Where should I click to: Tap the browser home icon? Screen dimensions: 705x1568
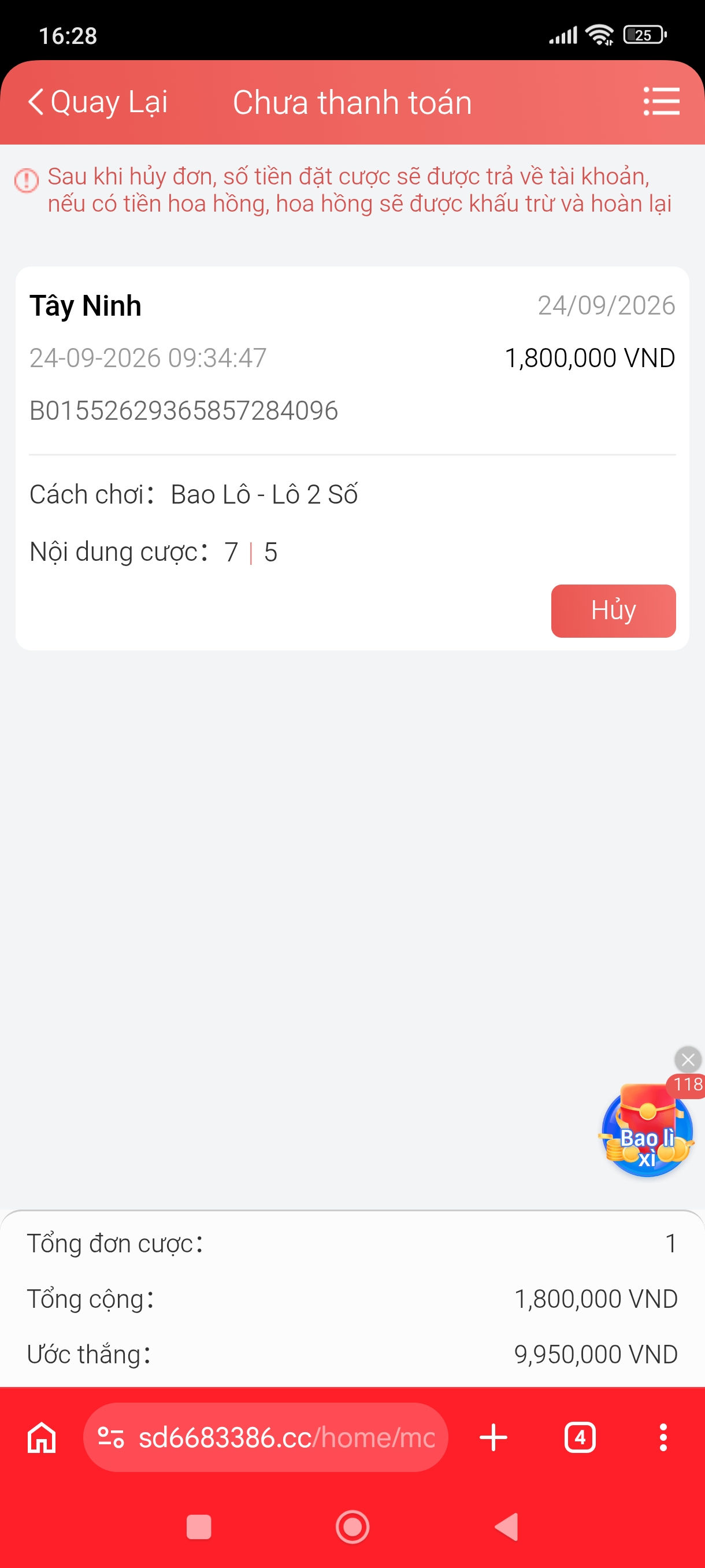(x=42, y=1437)
